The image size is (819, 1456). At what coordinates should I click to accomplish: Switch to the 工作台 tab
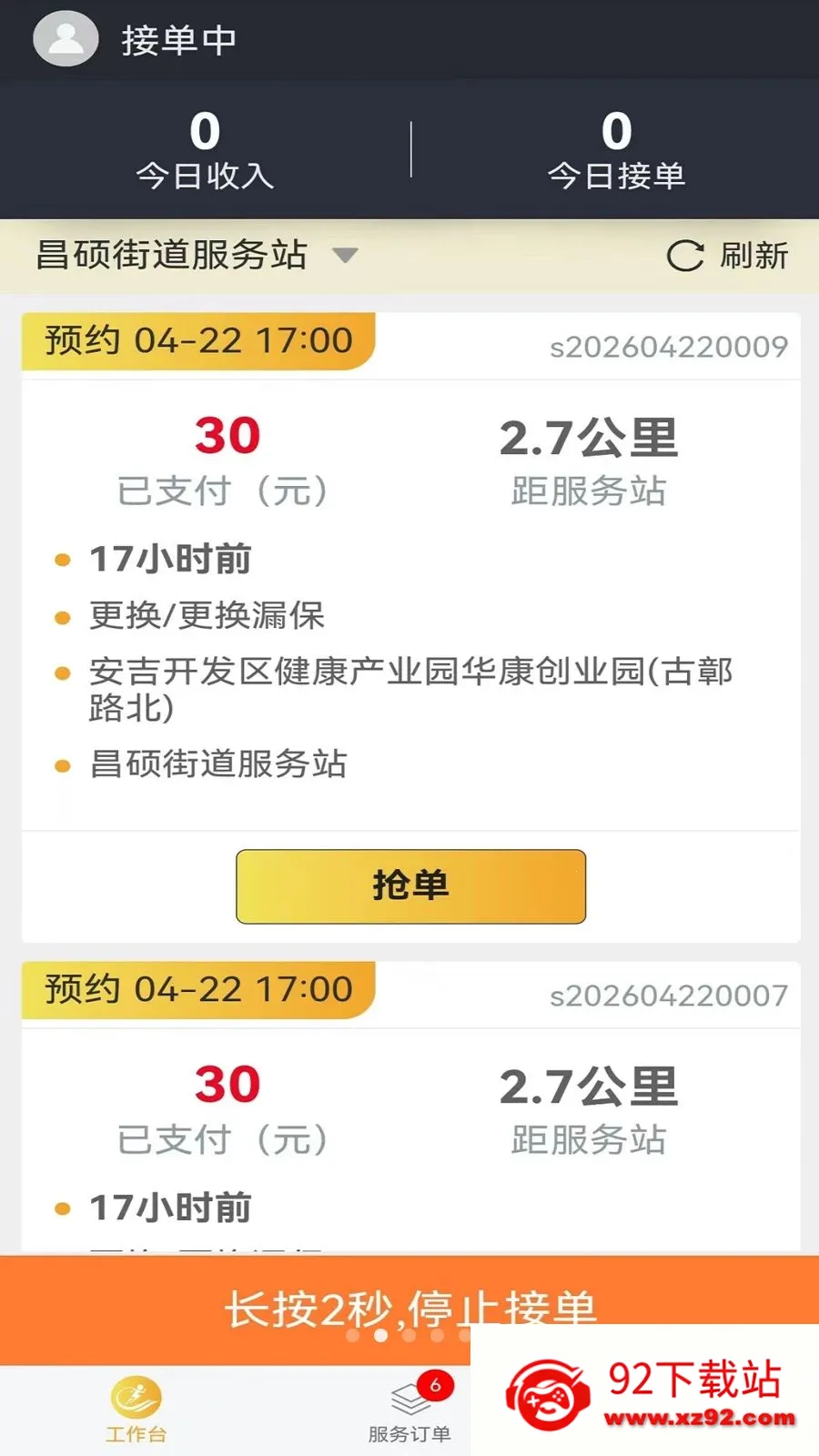(136, 1410)
